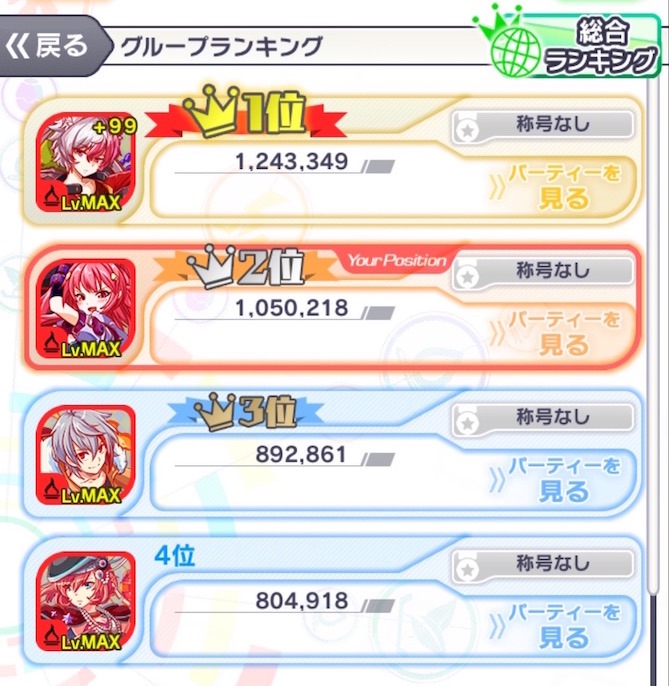The height and width of the screenshot is (686, 669).
Task: Open the 1位 player's character icon
Action: click(85, 162)
